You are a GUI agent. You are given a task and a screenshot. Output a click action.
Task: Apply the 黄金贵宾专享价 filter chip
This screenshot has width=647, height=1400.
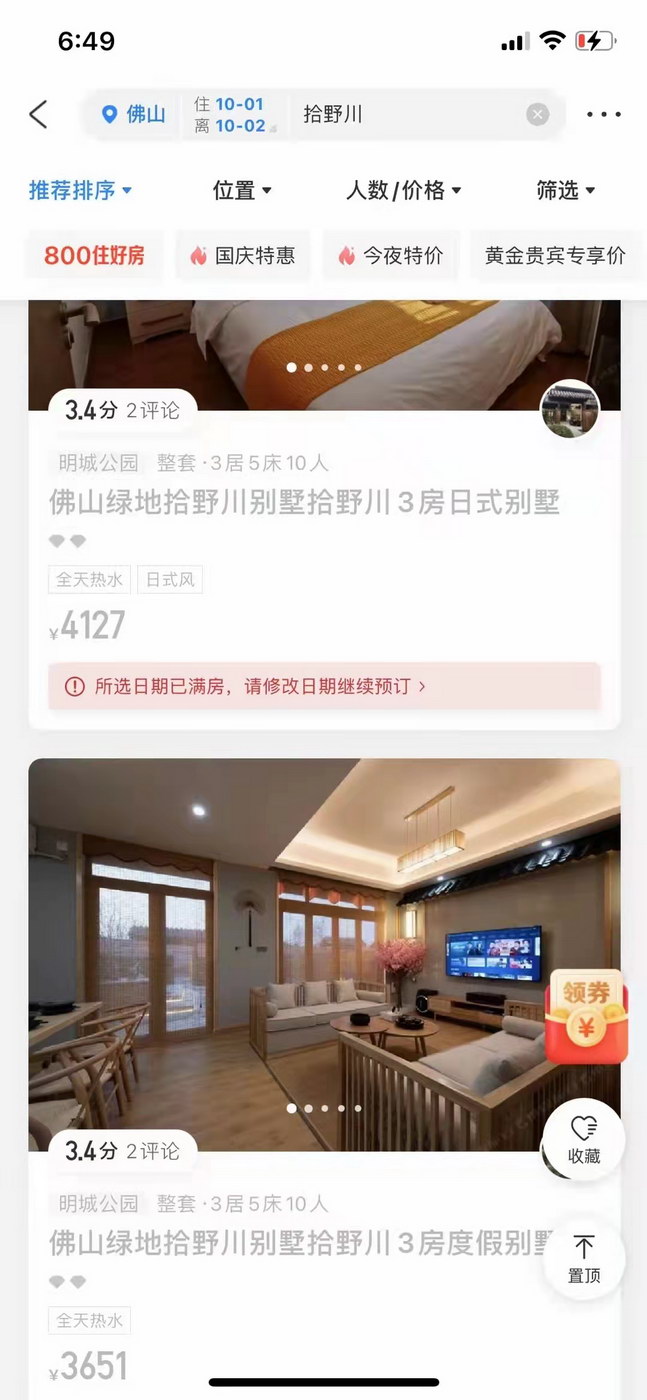555,255
